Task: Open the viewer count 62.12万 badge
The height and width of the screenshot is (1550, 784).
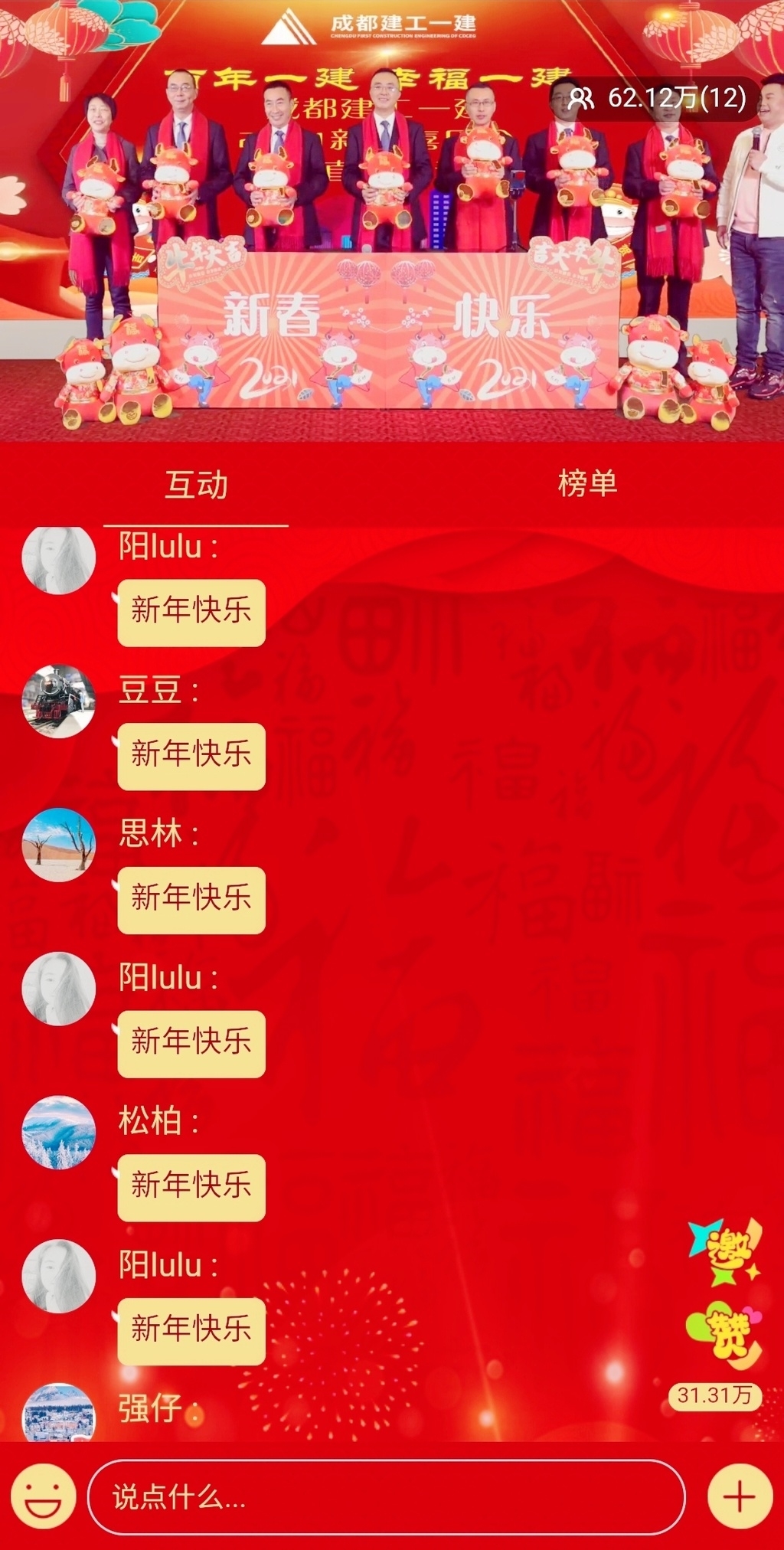Action: click(x=657, y=98)
